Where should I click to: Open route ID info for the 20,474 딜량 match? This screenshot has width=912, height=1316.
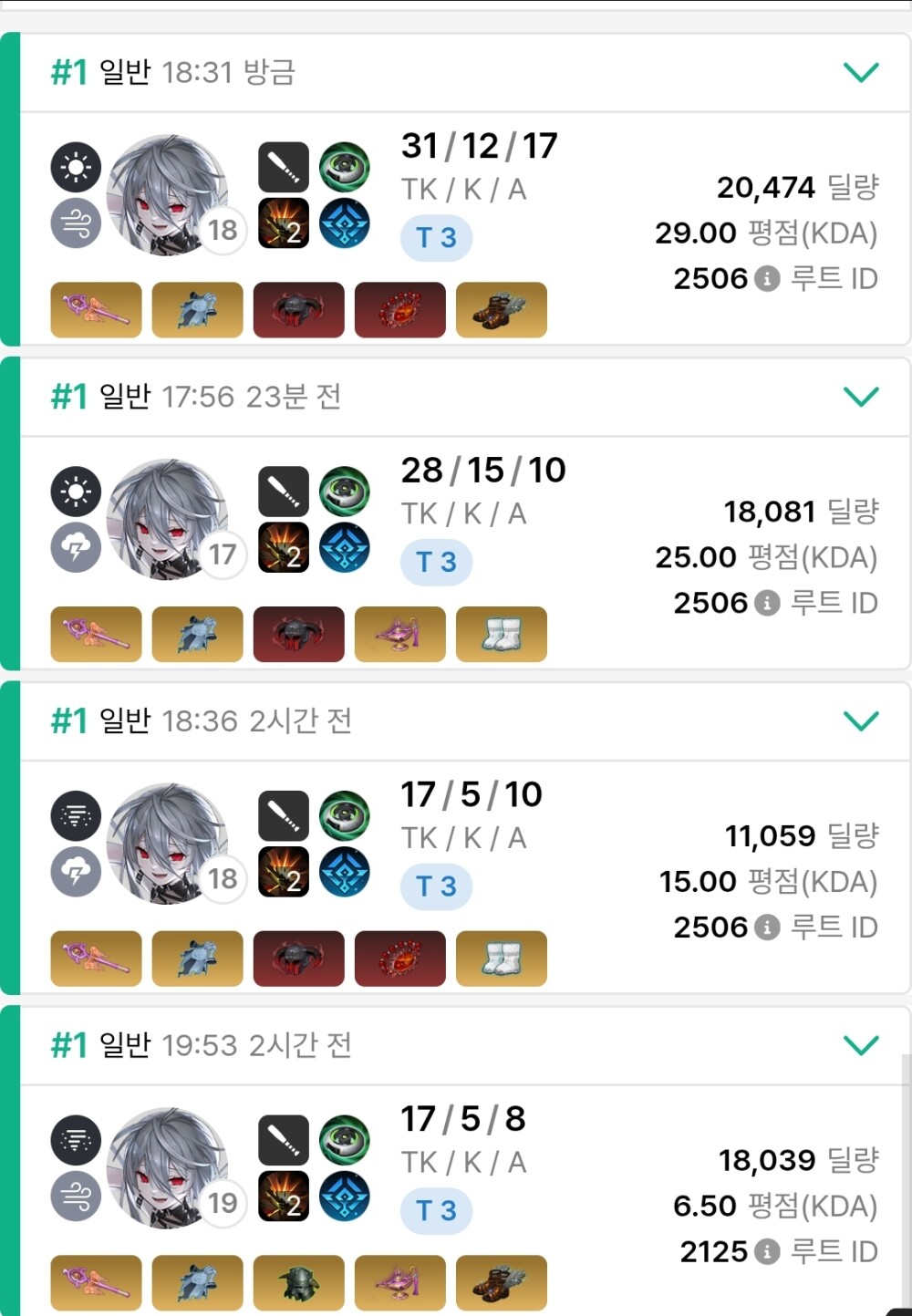point(767,279)
